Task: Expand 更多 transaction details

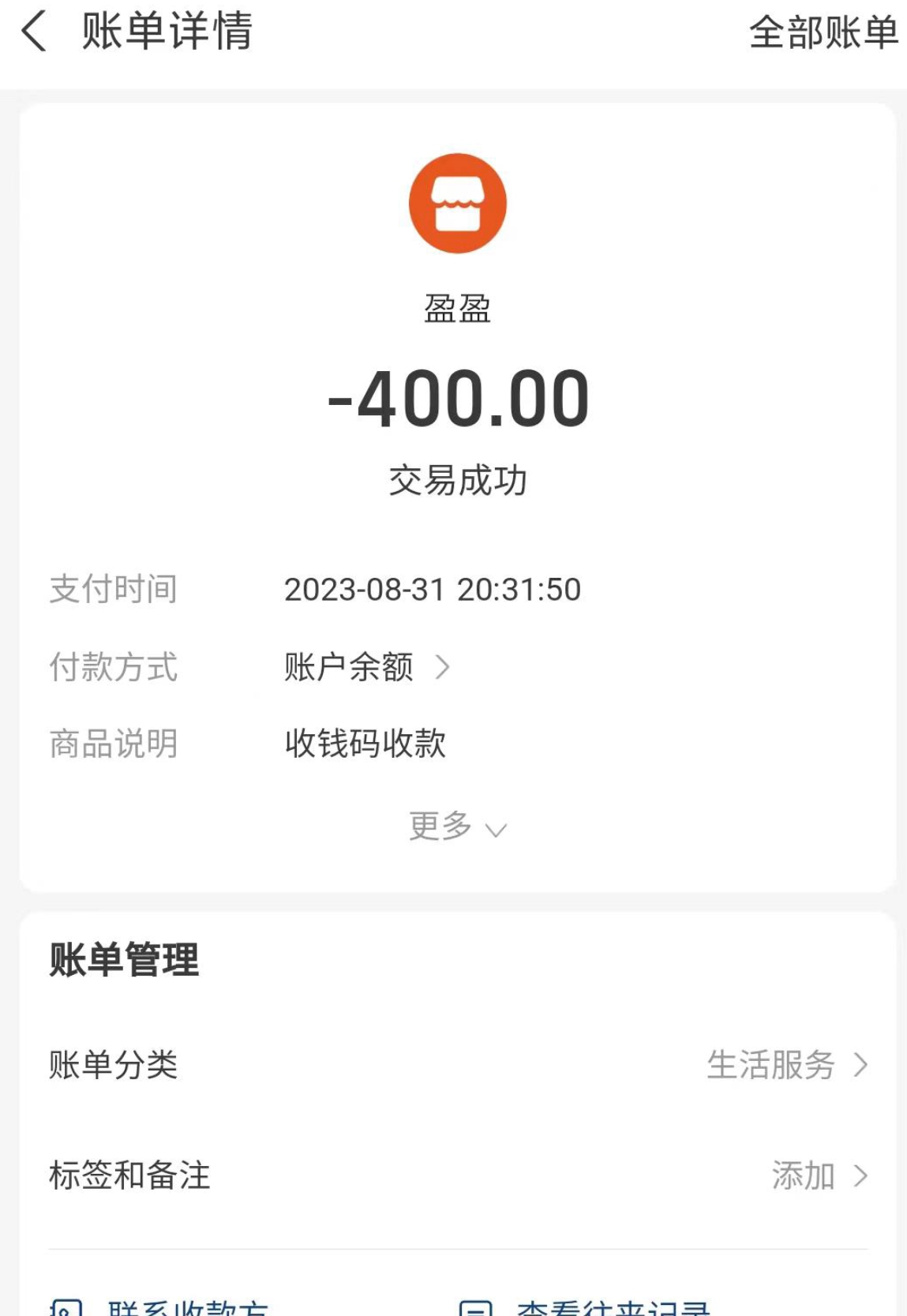Action: point(457,827)
